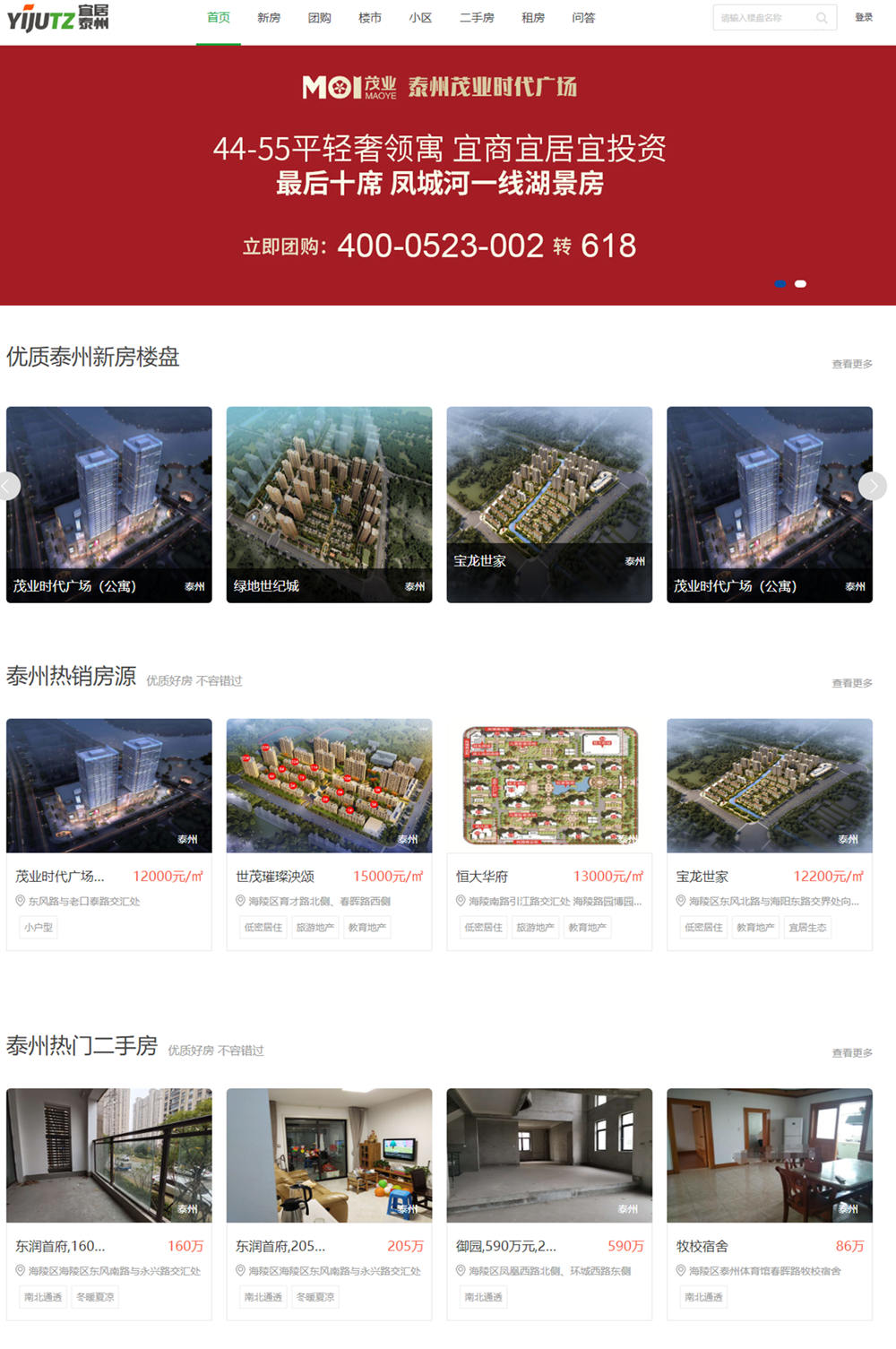Screen dimensions: 896x1349
Task: Show previous new-home carousel slide
Action: coord(9,486)
